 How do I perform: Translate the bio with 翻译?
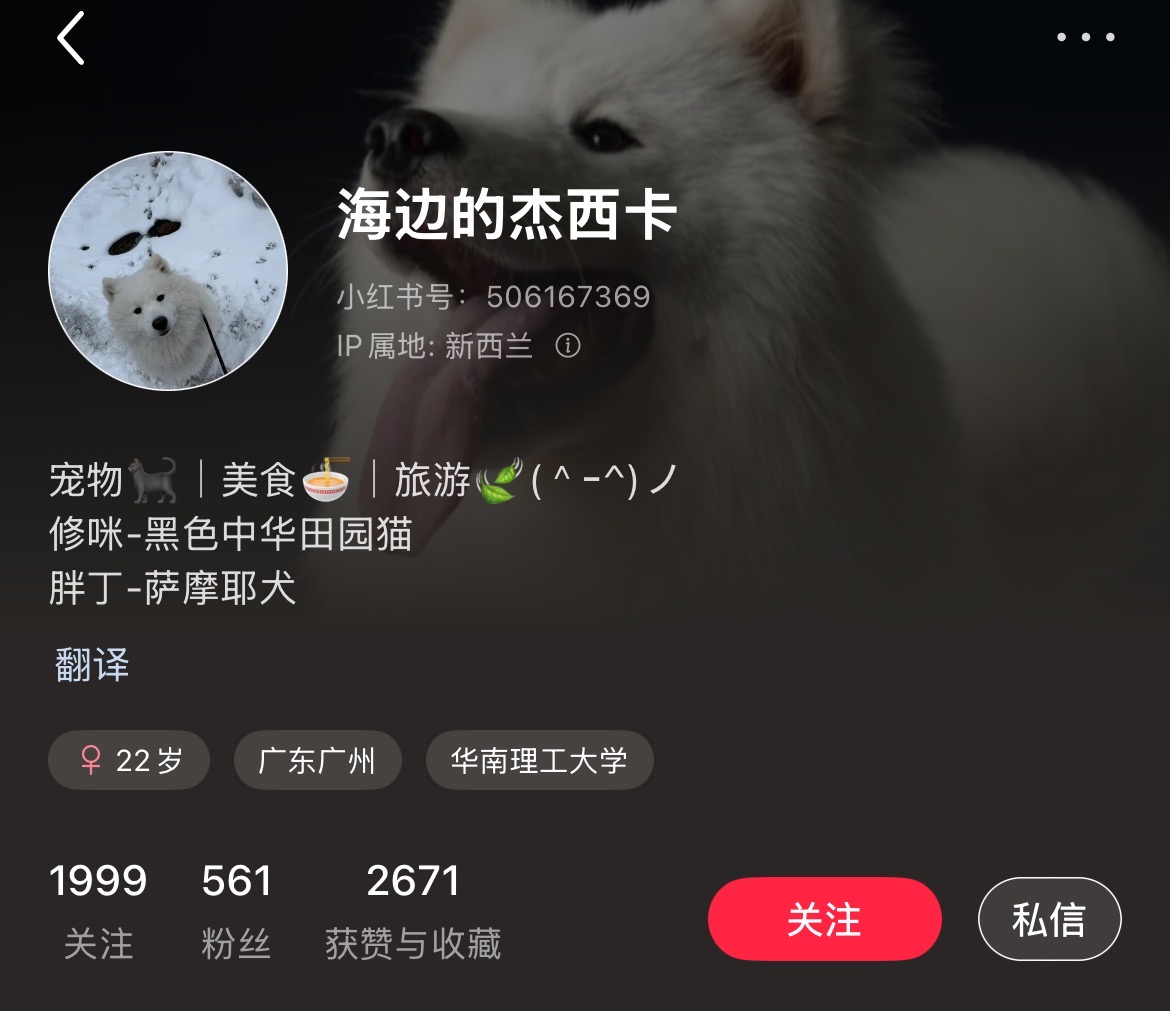coord(92,665)
